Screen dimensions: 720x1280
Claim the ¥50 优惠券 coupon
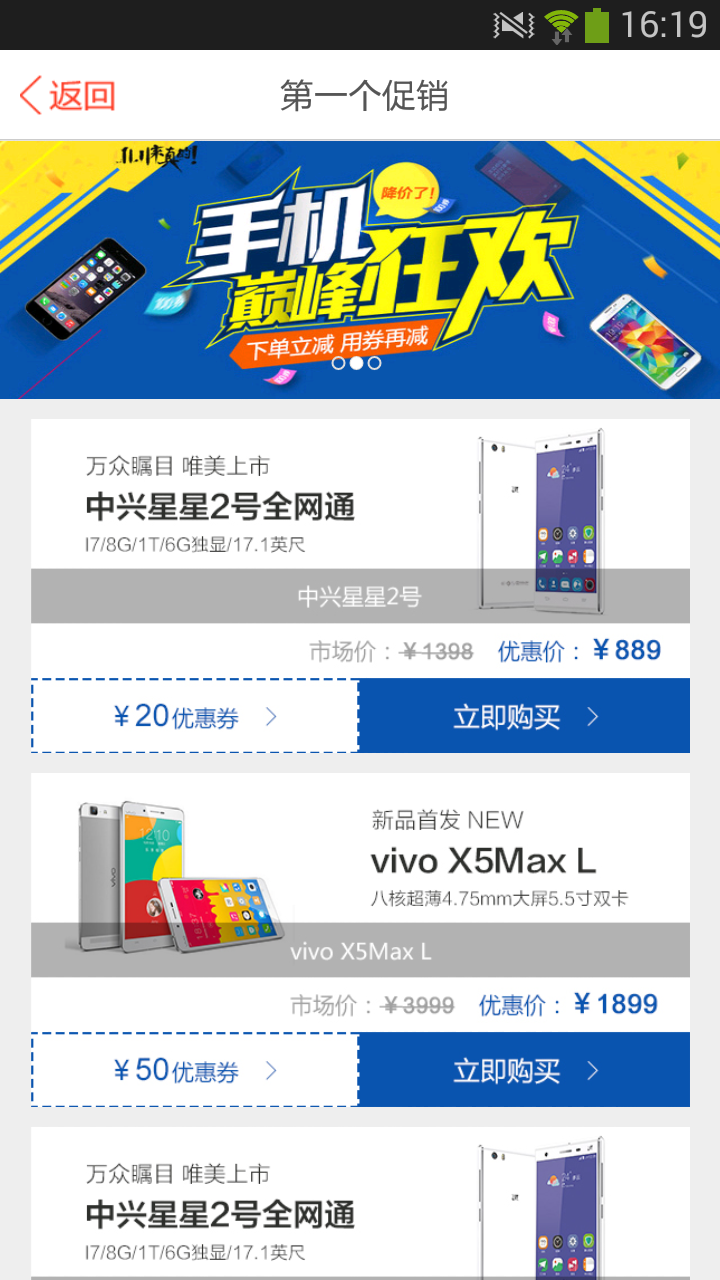(x=195, y=1070)
